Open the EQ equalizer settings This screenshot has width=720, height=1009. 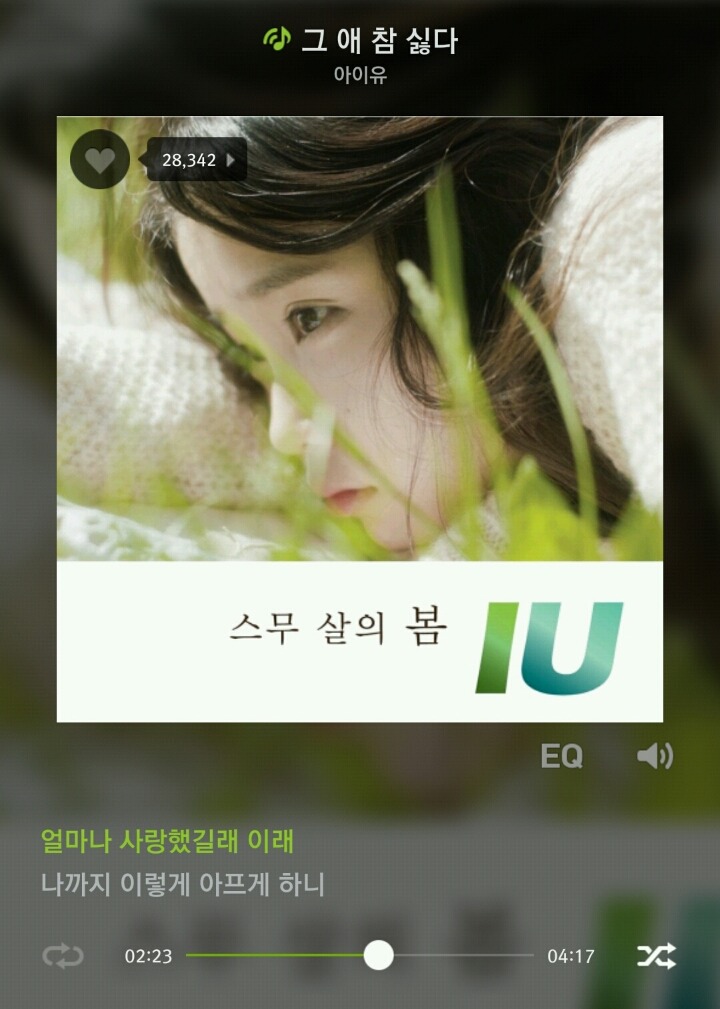[x=561, y=757]
